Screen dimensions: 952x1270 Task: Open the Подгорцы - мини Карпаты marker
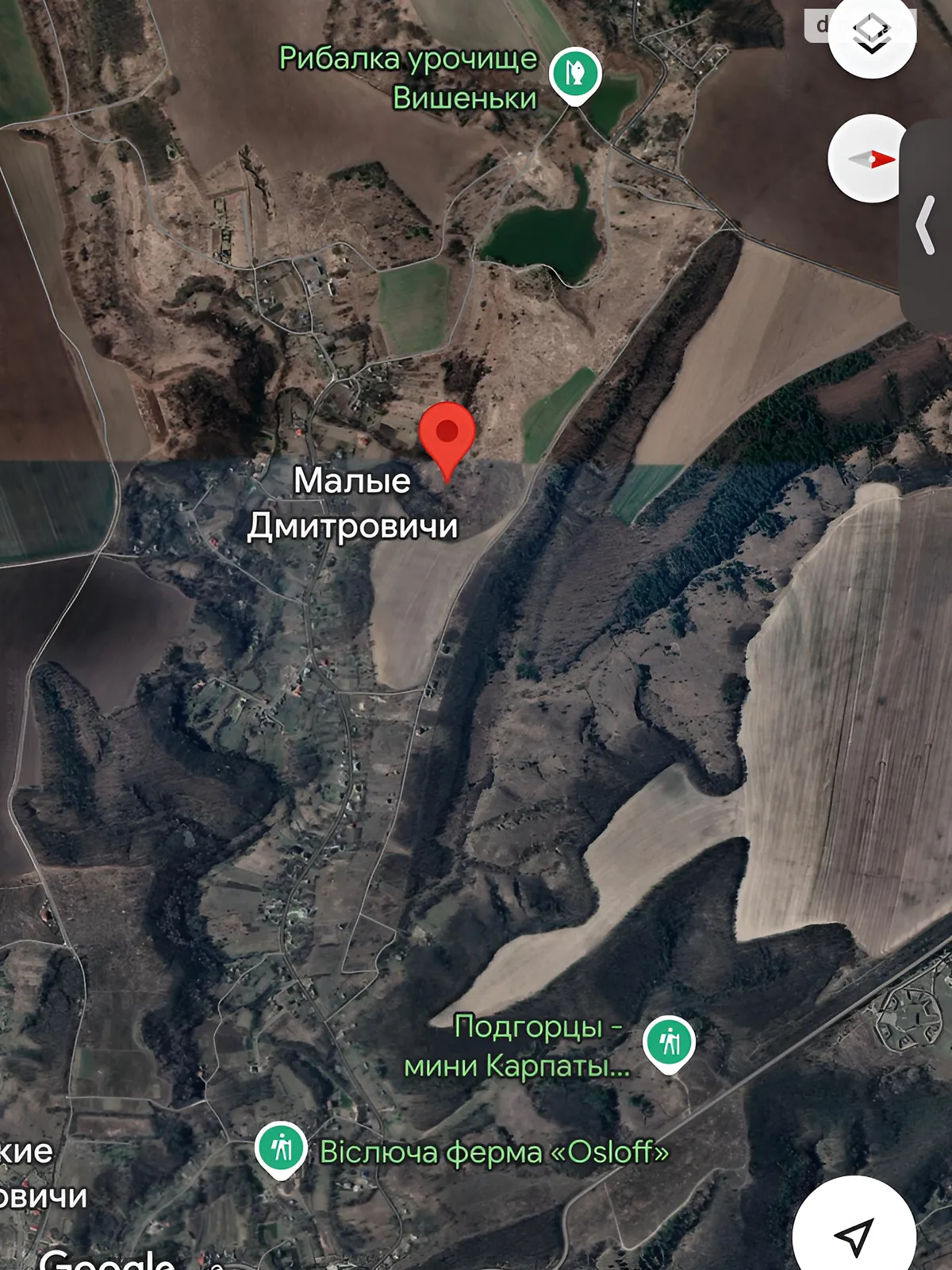pos(669,1042)
